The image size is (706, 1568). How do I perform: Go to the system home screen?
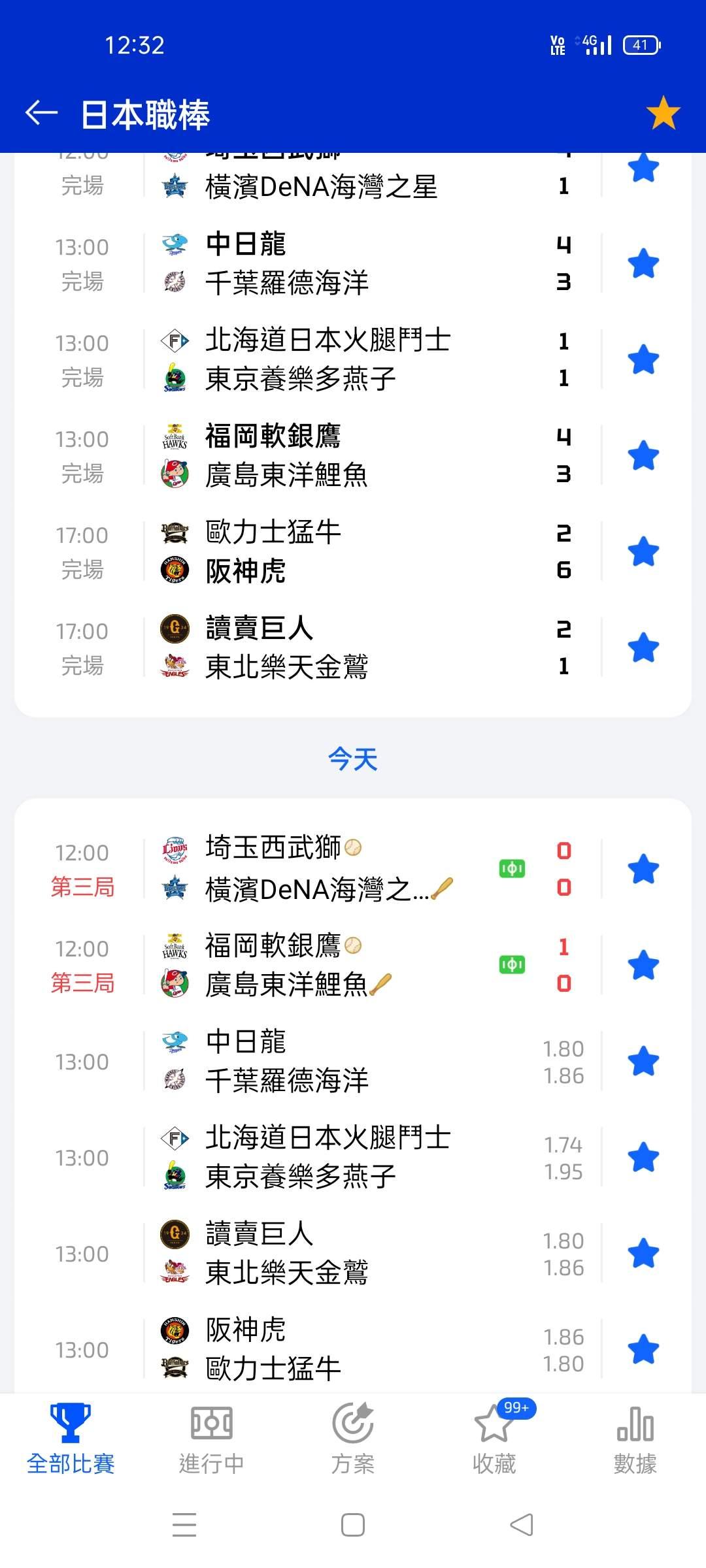pyautogui.click(x=353, y=1525)
